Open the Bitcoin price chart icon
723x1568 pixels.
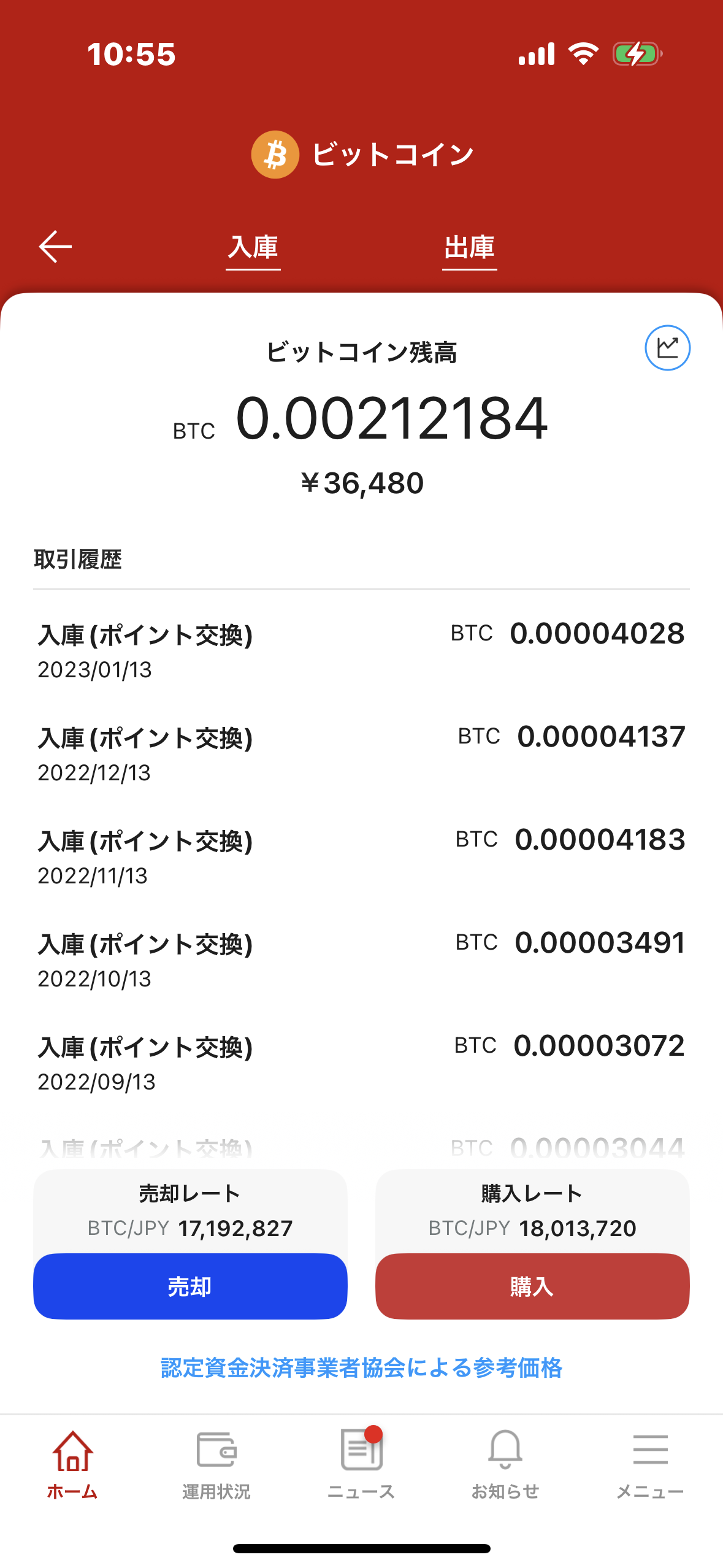coord(667,348)
